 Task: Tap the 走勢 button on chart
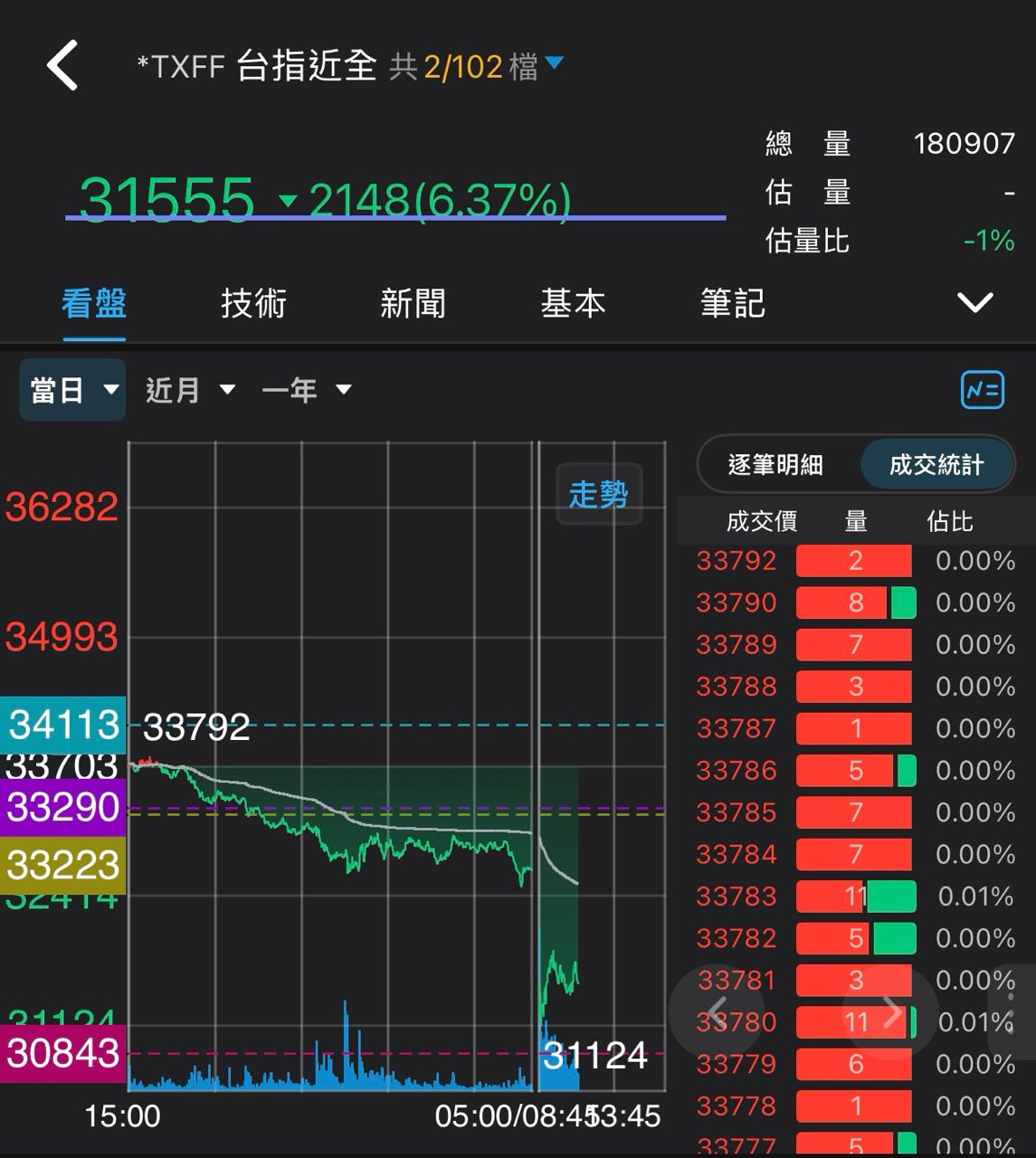598,494
